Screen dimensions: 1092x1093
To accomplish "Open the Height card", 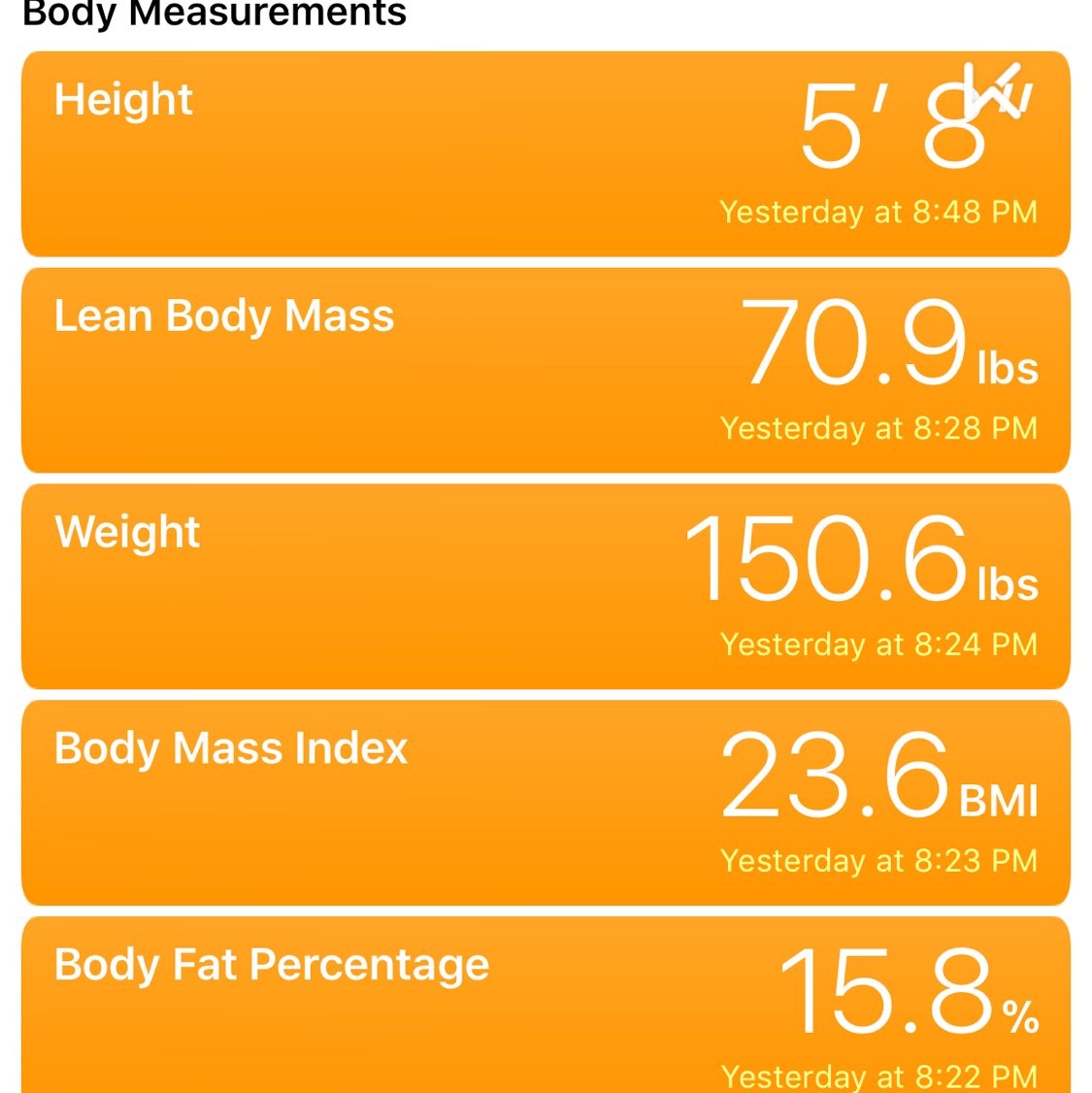I will pos(546,154).
